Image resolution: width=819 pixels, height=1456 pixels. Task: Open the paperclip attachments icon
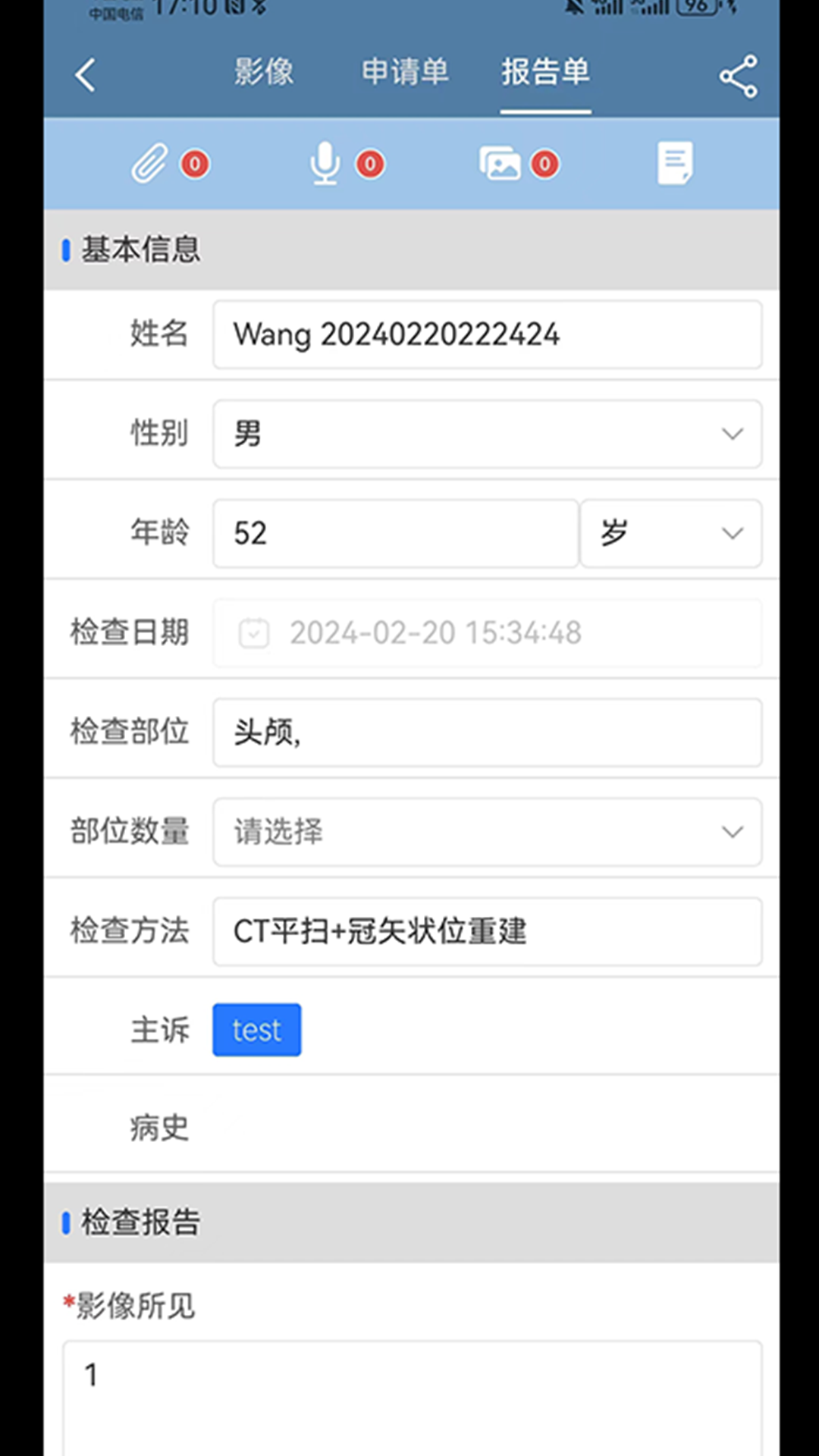point(150,163)
